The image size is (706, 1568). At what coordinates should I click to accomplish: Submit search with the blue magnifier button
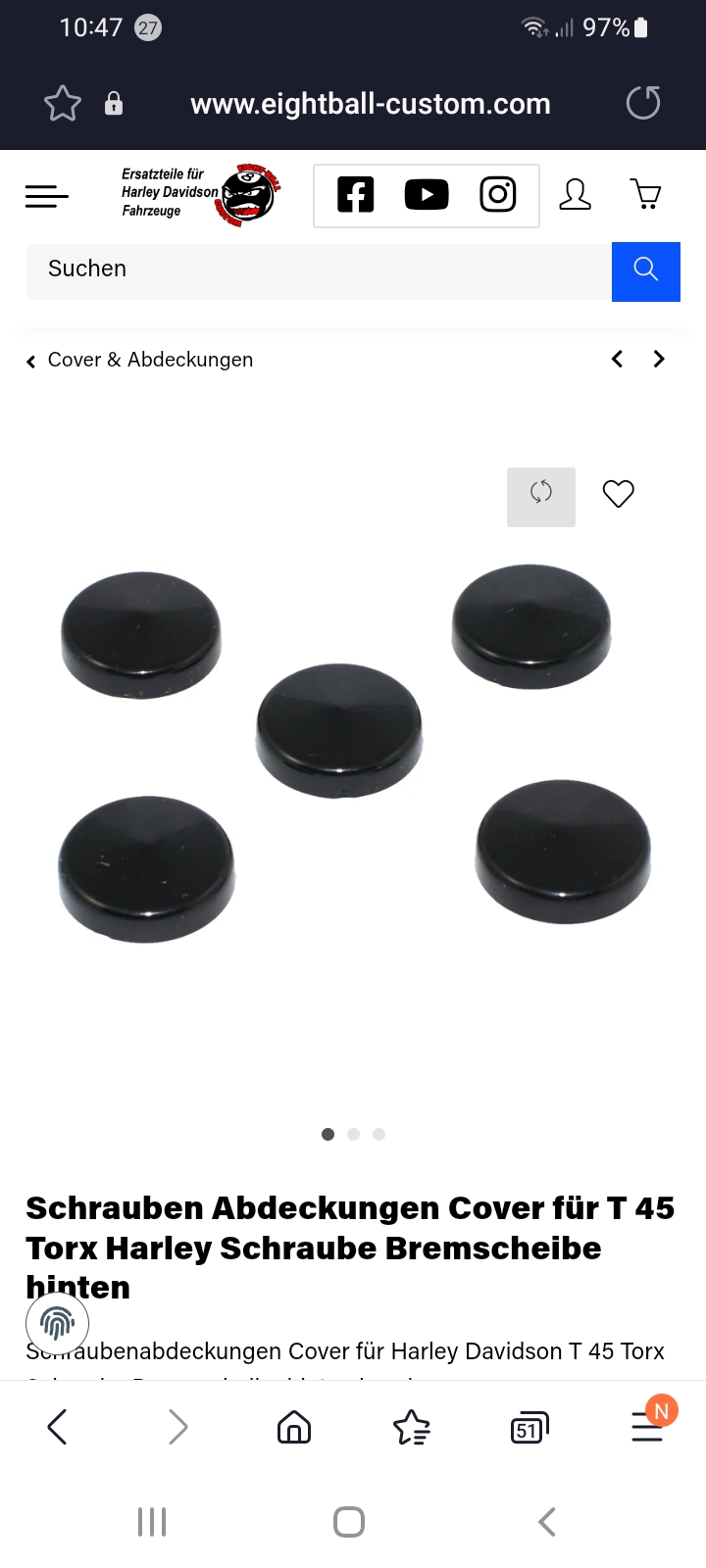645,270
